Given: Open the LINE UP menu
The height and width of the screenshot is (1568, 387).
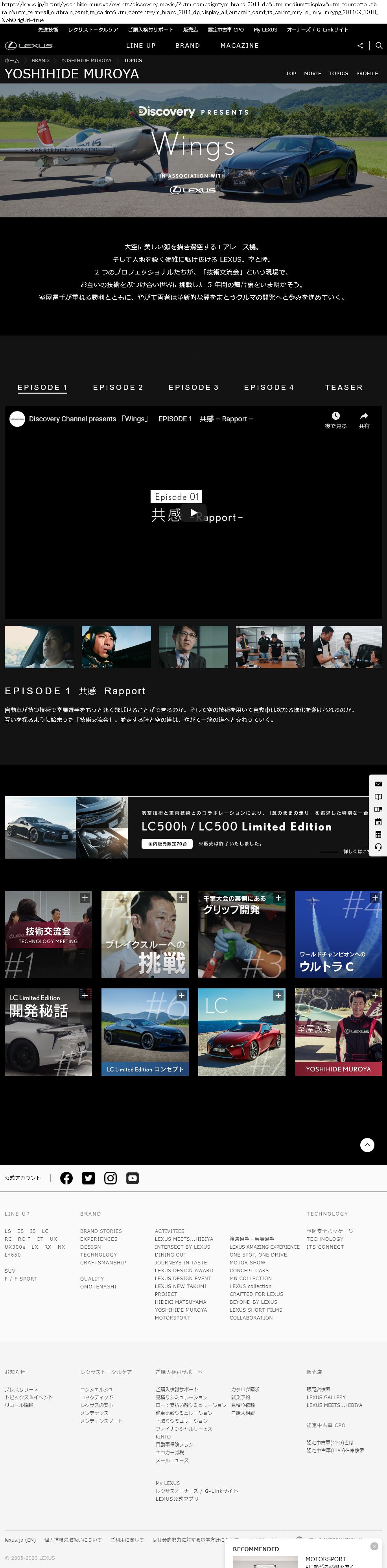Looking at the screenshot, I should [140, 46].
